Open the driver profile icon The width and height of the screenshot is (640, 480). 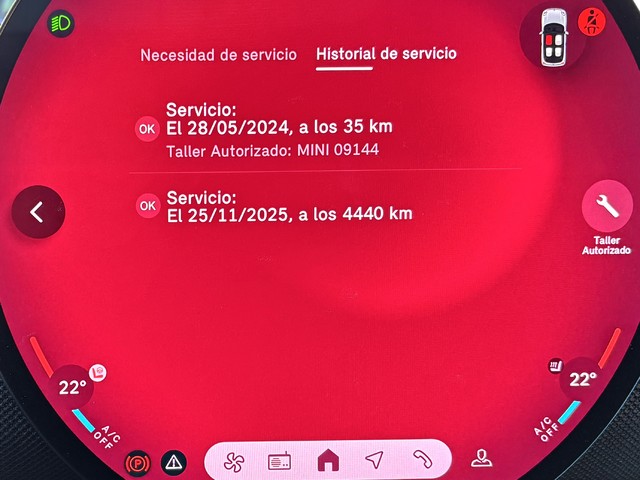pyautogui.click(x=484, y=459)
